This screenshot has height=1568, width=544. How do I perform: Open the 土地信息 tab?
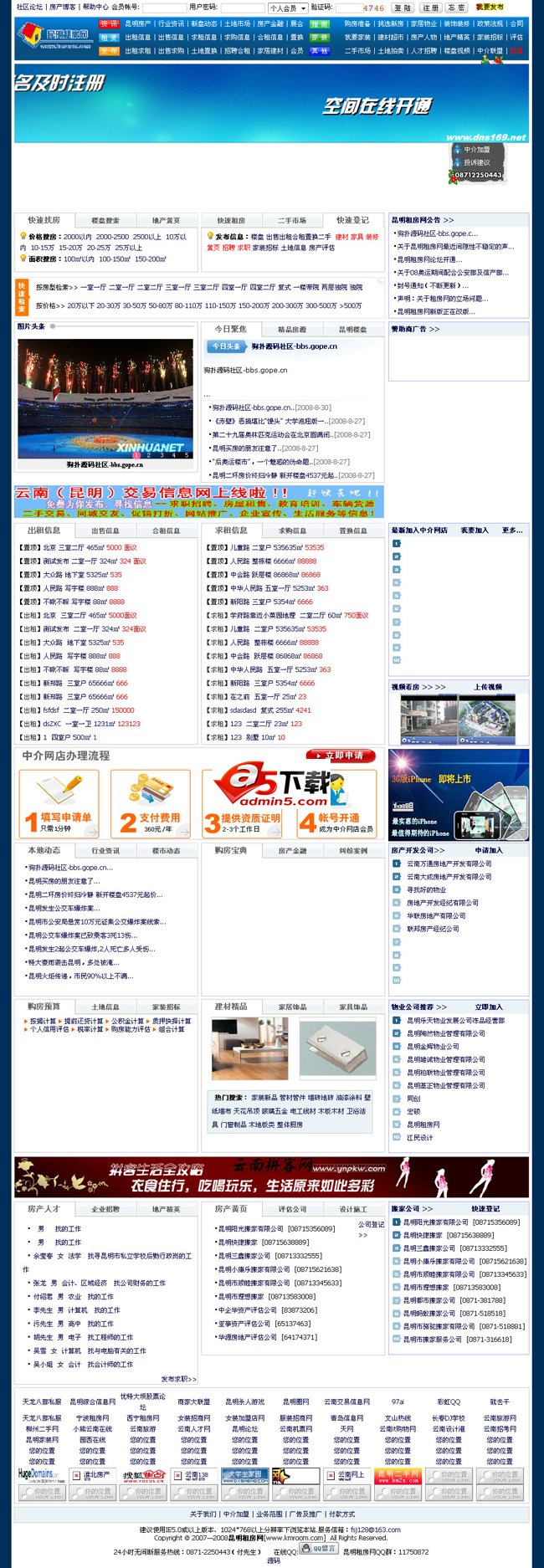click(x=105, y=1007)
